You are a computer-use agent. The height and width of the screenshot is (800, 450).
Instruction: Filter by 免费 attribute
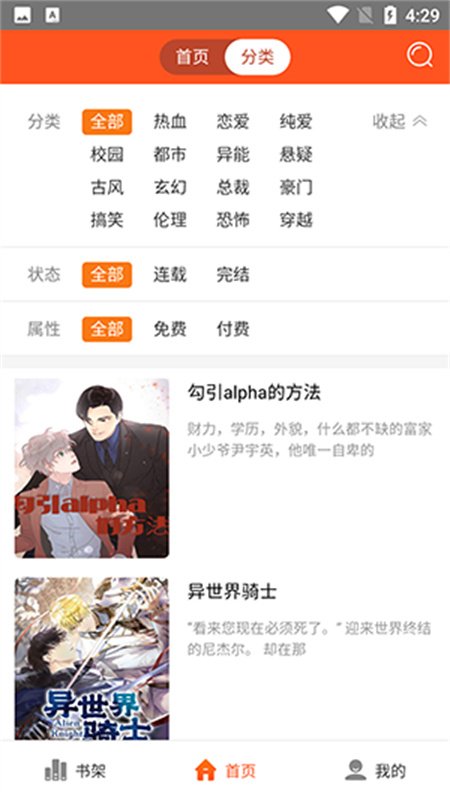170,329
